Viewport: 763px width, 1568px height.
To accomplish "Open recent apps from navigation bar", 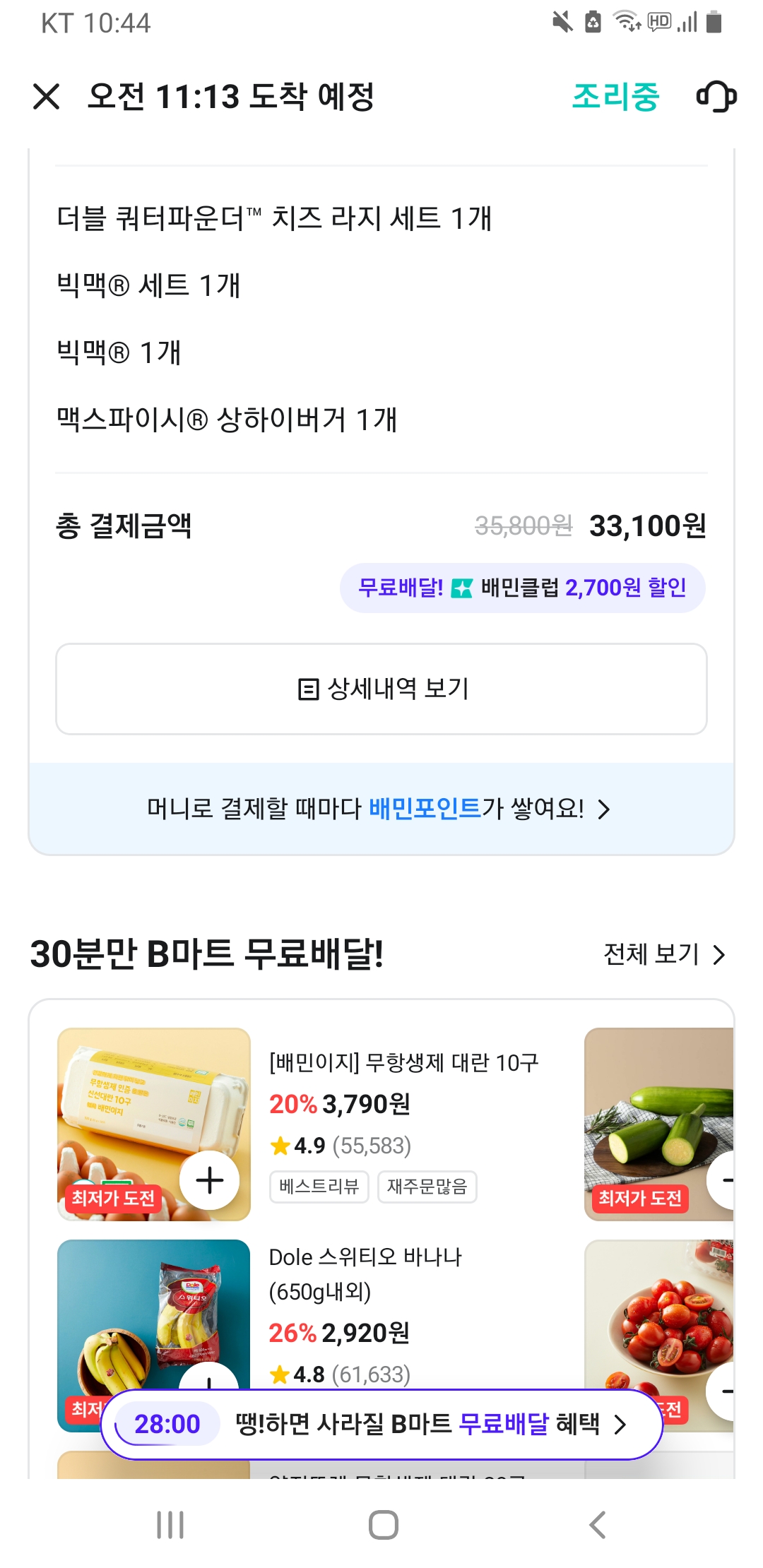I will coord(170,1524).
